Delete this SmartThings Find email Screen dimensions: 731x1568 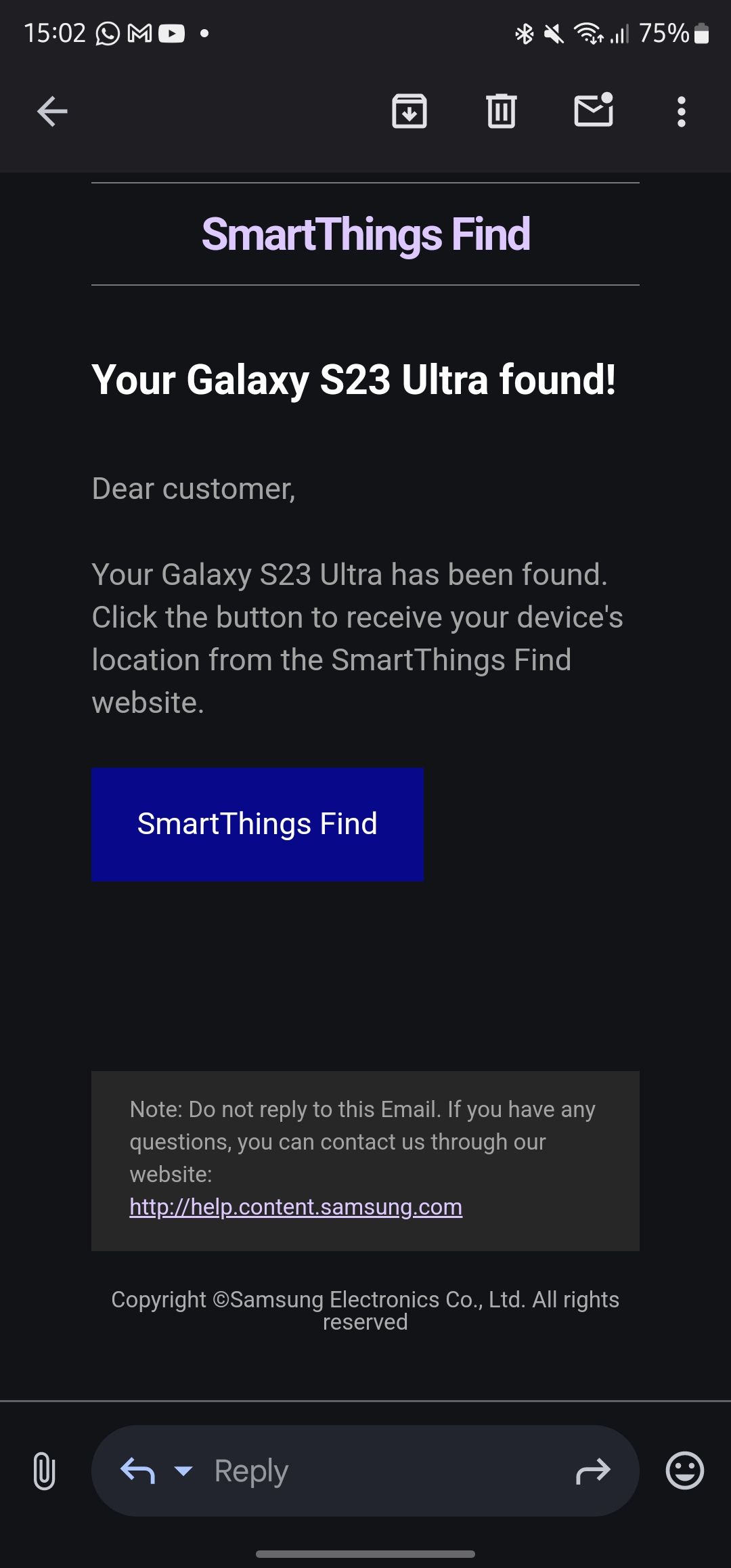[501, 111]
